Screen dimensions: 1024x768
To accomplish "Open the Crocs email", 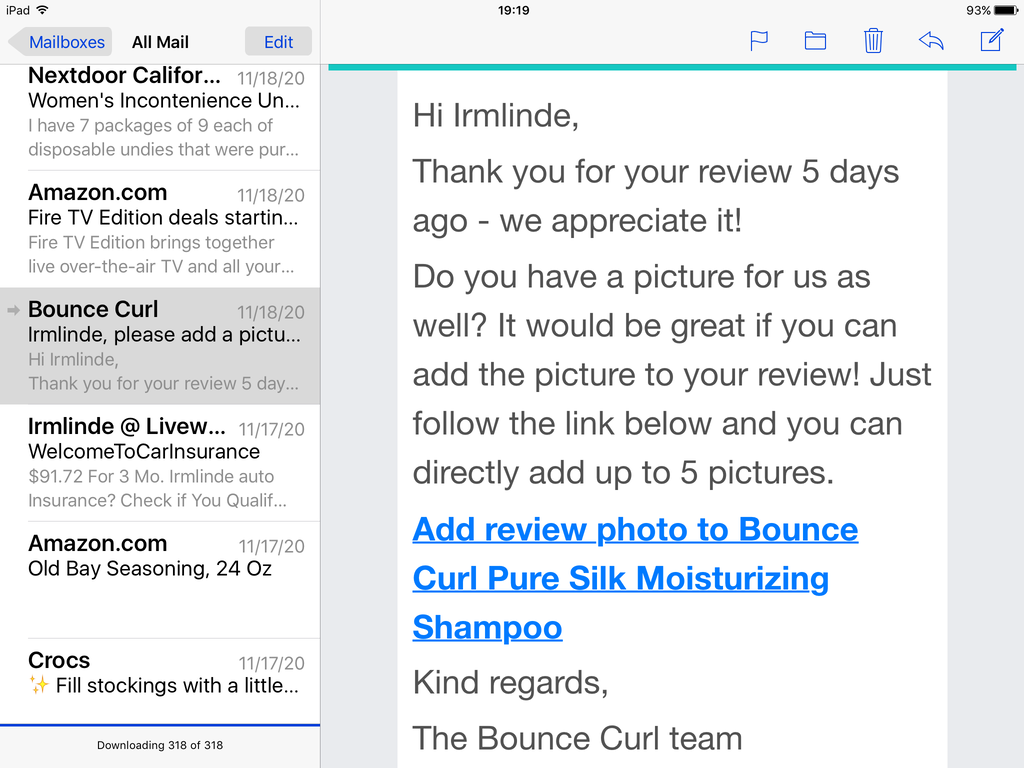I will click(160, 681).
